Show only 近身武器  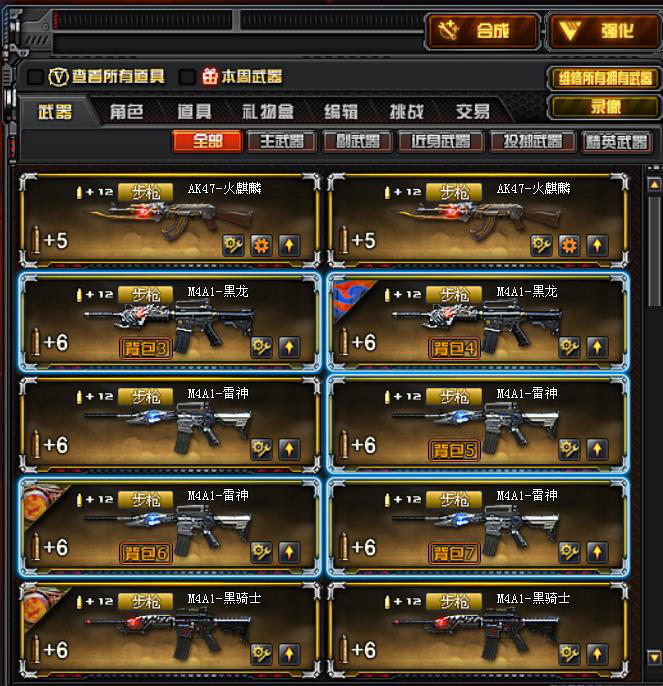pyautogui.click(x=440, y=142)
